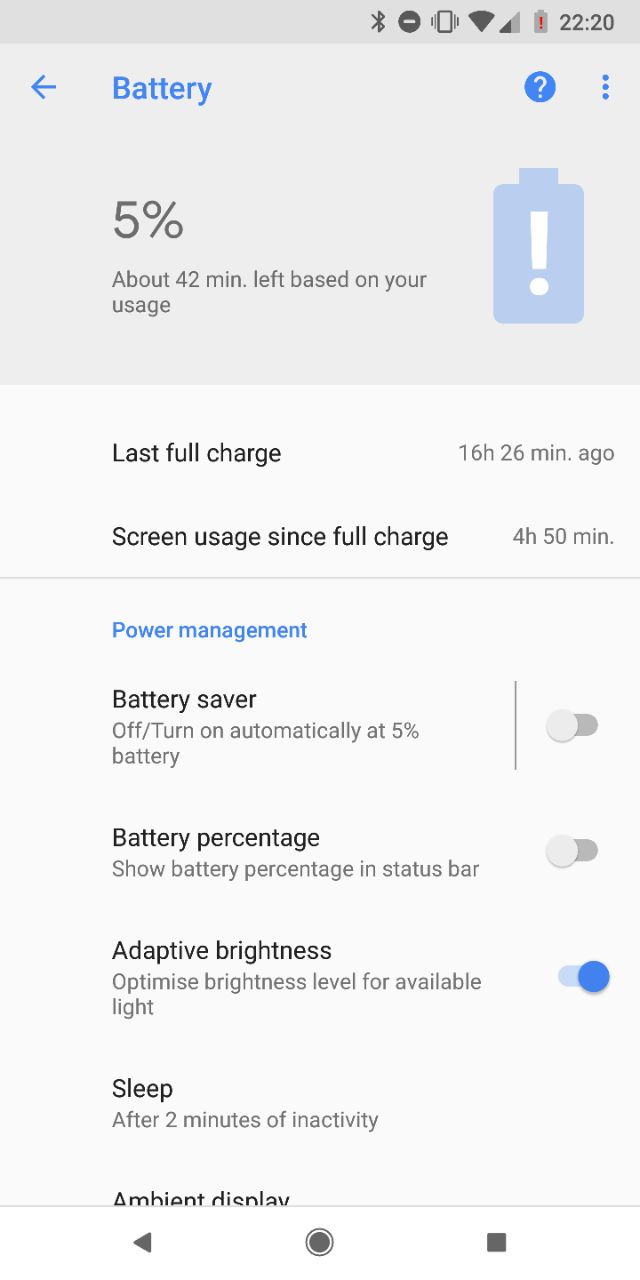Open the Sleep timeout setting
Viewport: 640px width, 1280px height.
pos(320,1103)
